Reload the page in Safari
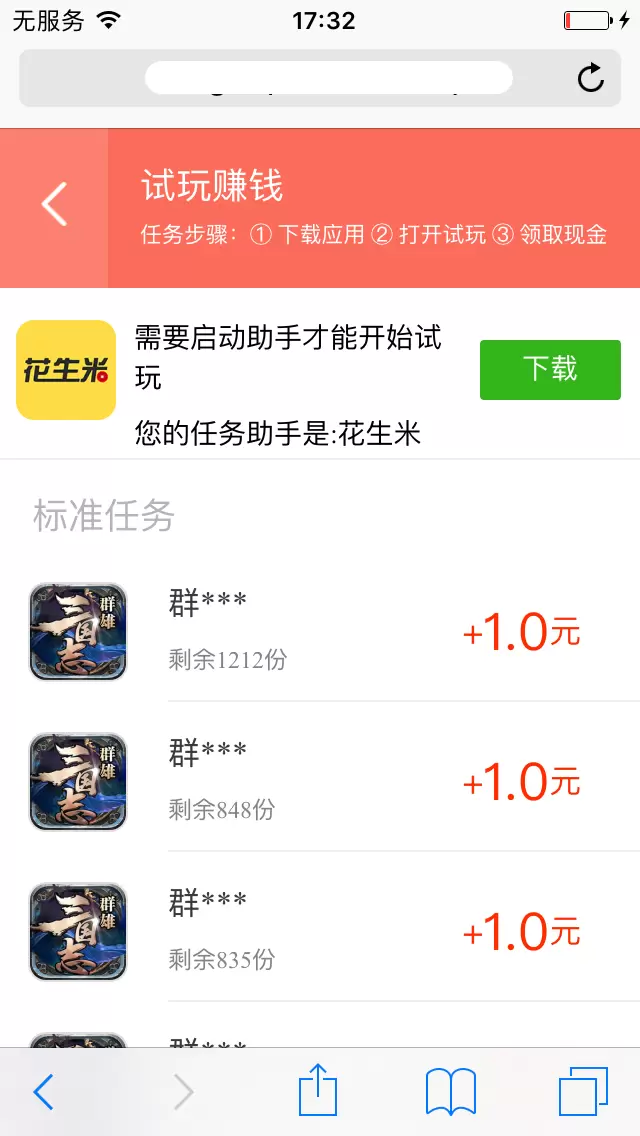Viewport: 640px width, 1136px height. 591,78
